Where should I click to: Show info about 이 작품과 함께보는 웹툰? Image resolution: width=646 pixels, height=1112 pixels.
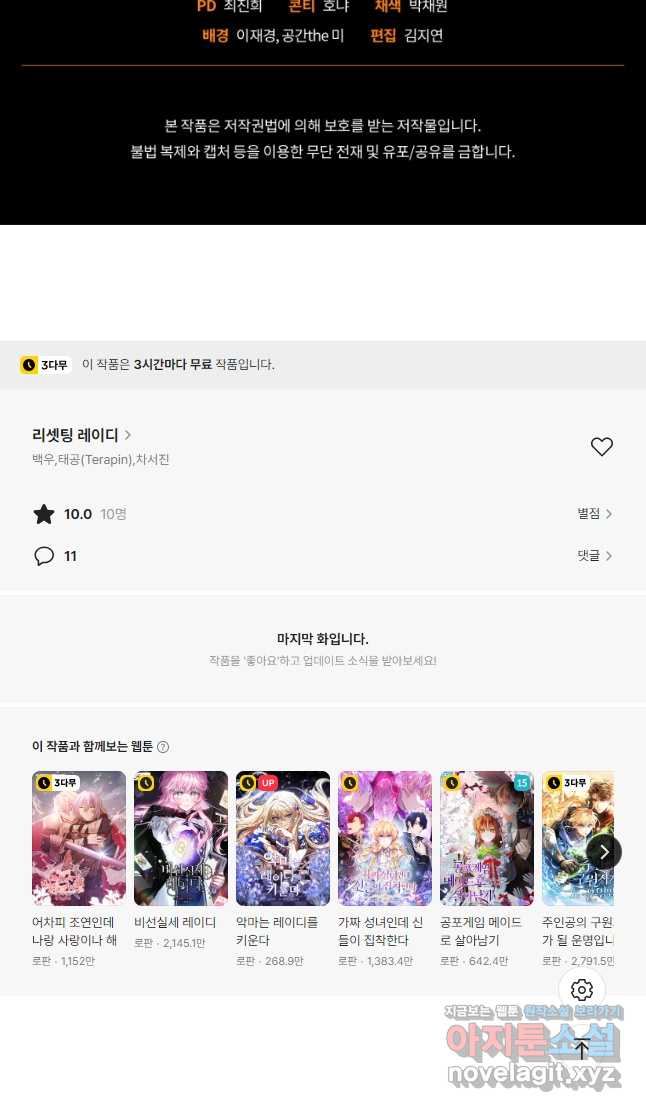[163, 747]
